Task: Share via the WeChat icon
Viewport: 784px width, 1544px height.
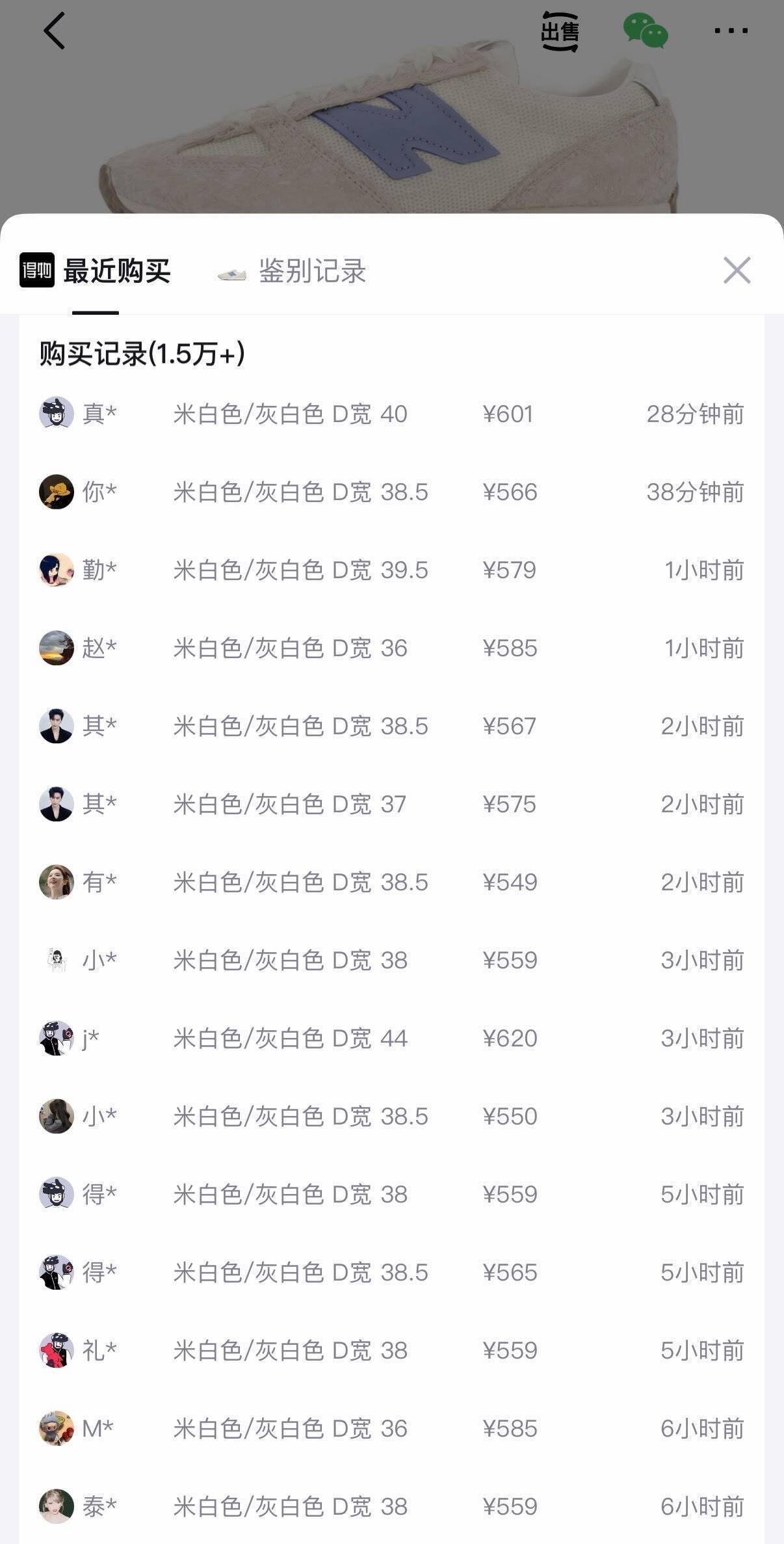Action: tap(645, 31)
